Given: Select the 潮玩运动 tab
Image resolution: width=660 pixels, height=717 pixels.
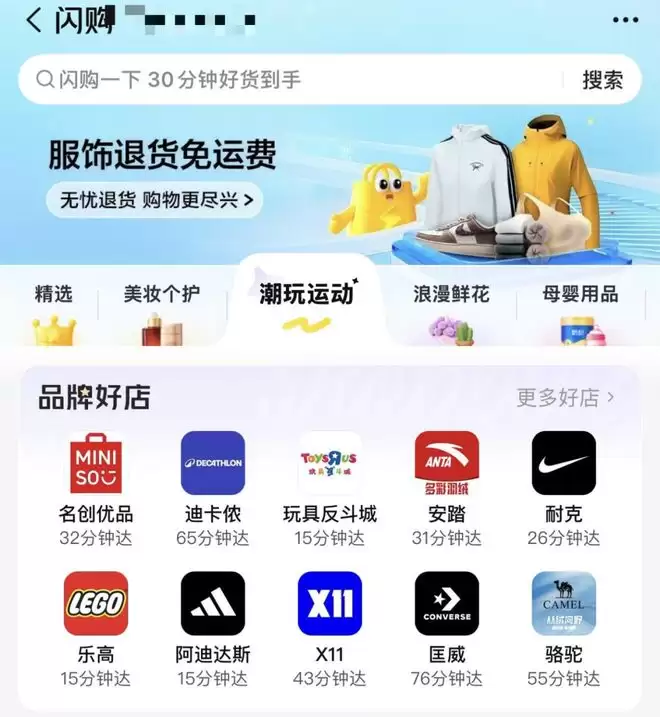Looking at the screenshot, I should click(x=305, y=294).
